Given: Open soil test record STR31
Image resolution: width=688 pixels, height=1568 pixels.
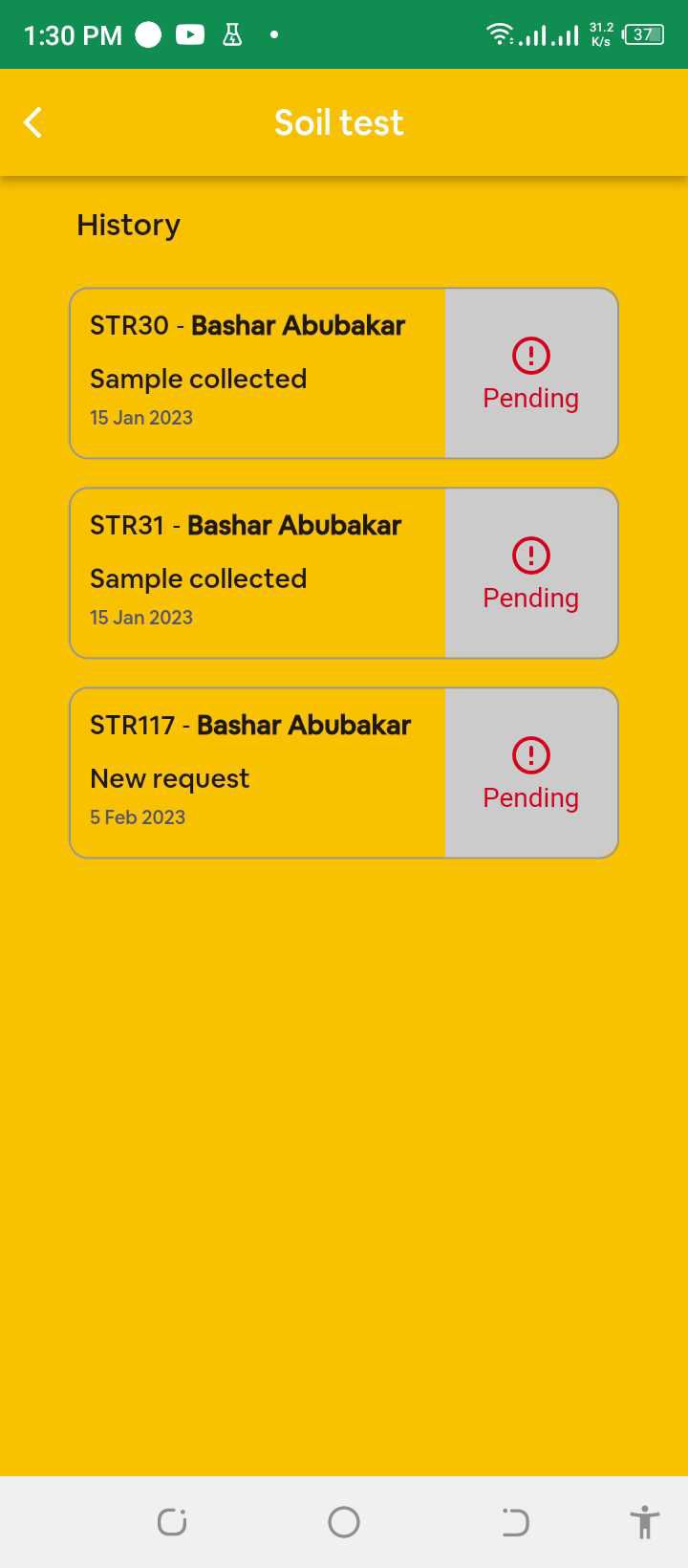Looking at the screenshot, I should [258, 573].
